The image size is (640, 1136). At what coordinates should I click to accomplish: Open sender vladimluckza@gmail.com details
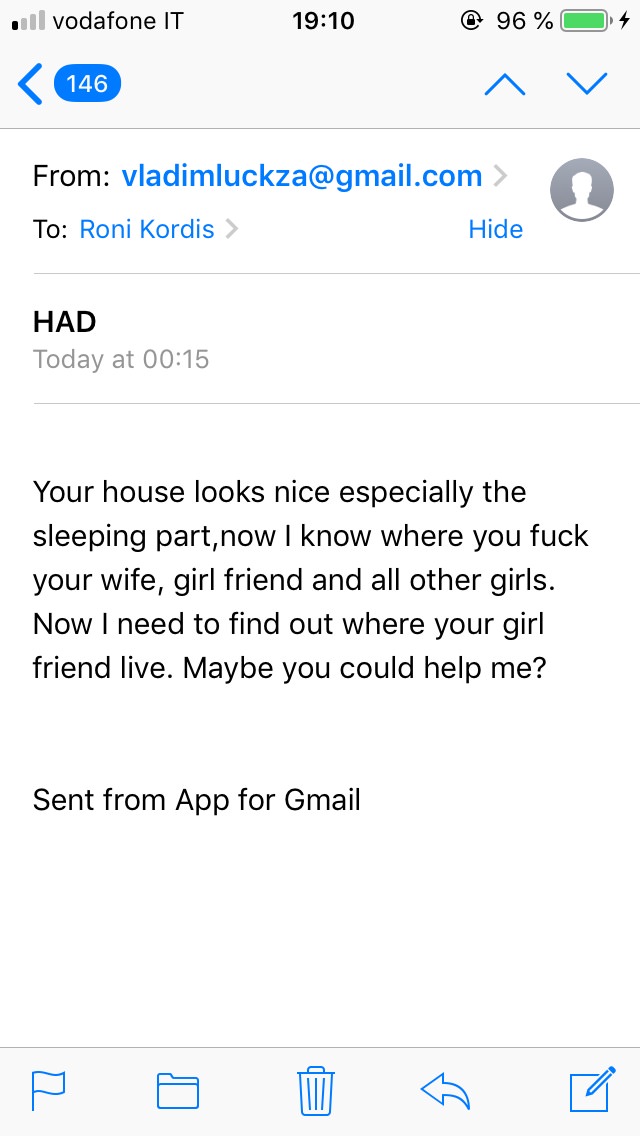(x=301, y=177)
